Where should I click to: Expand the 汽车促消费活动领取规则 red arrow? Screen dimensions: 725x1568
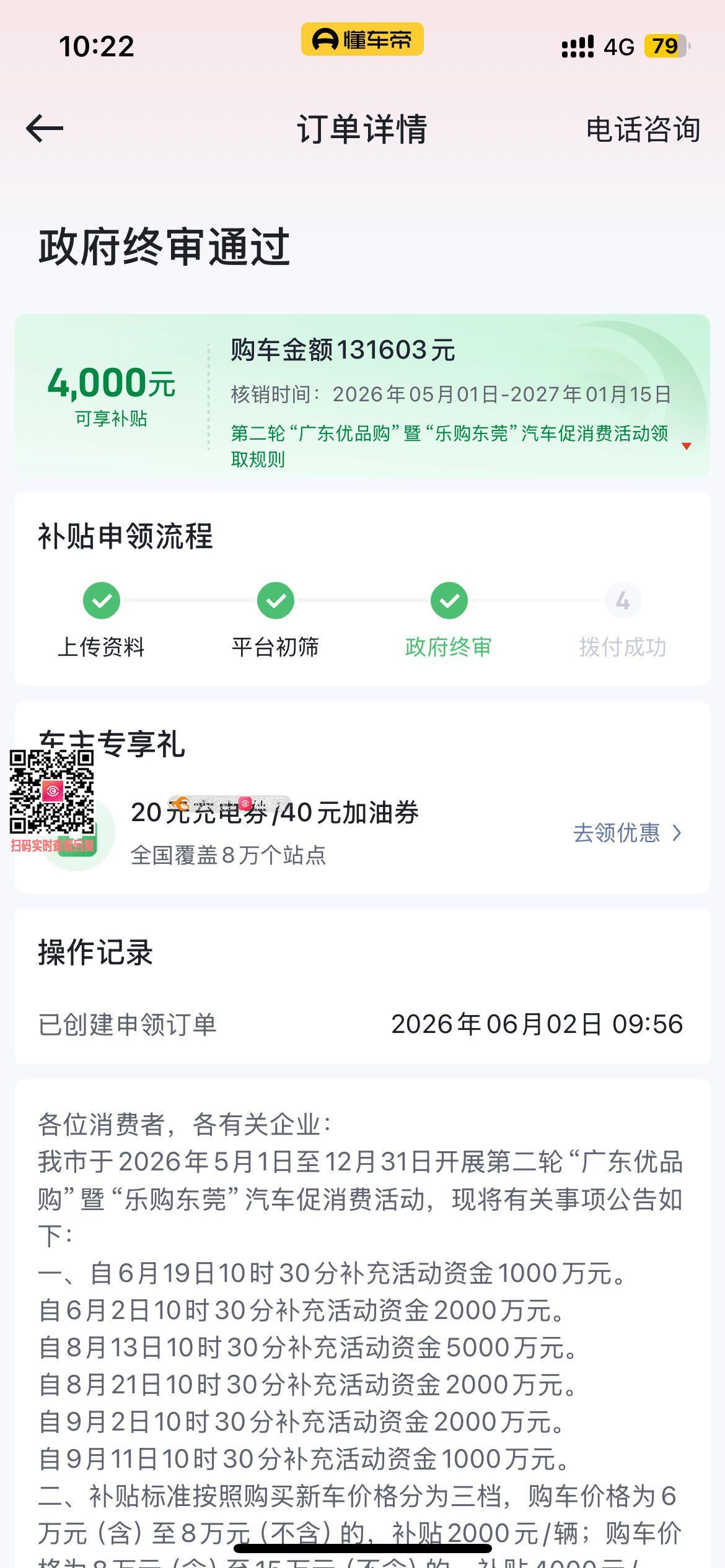[x=686, y=446]
